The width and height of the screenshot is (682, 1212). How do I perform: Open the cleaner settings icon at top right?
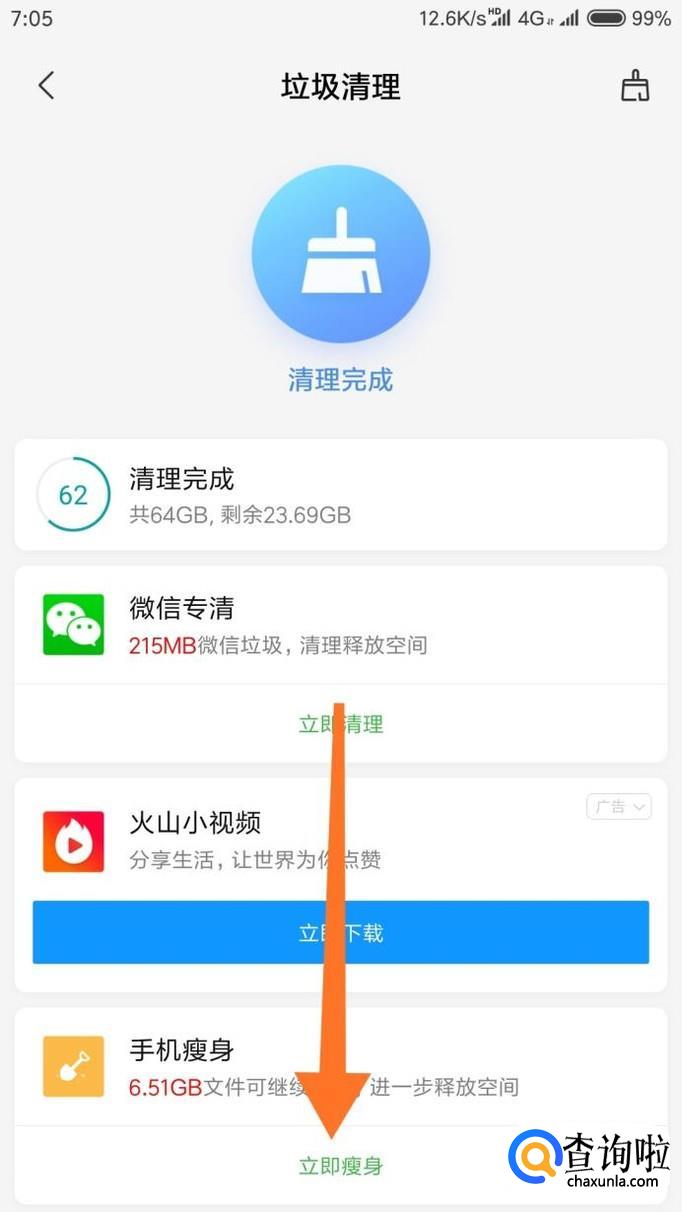pyautogui.click(x=635, y=86)
